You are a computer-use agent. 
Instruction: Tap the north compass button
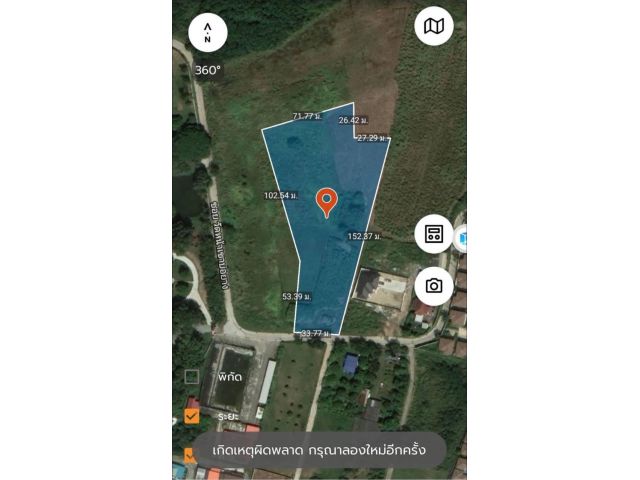(x=208, y=31)
